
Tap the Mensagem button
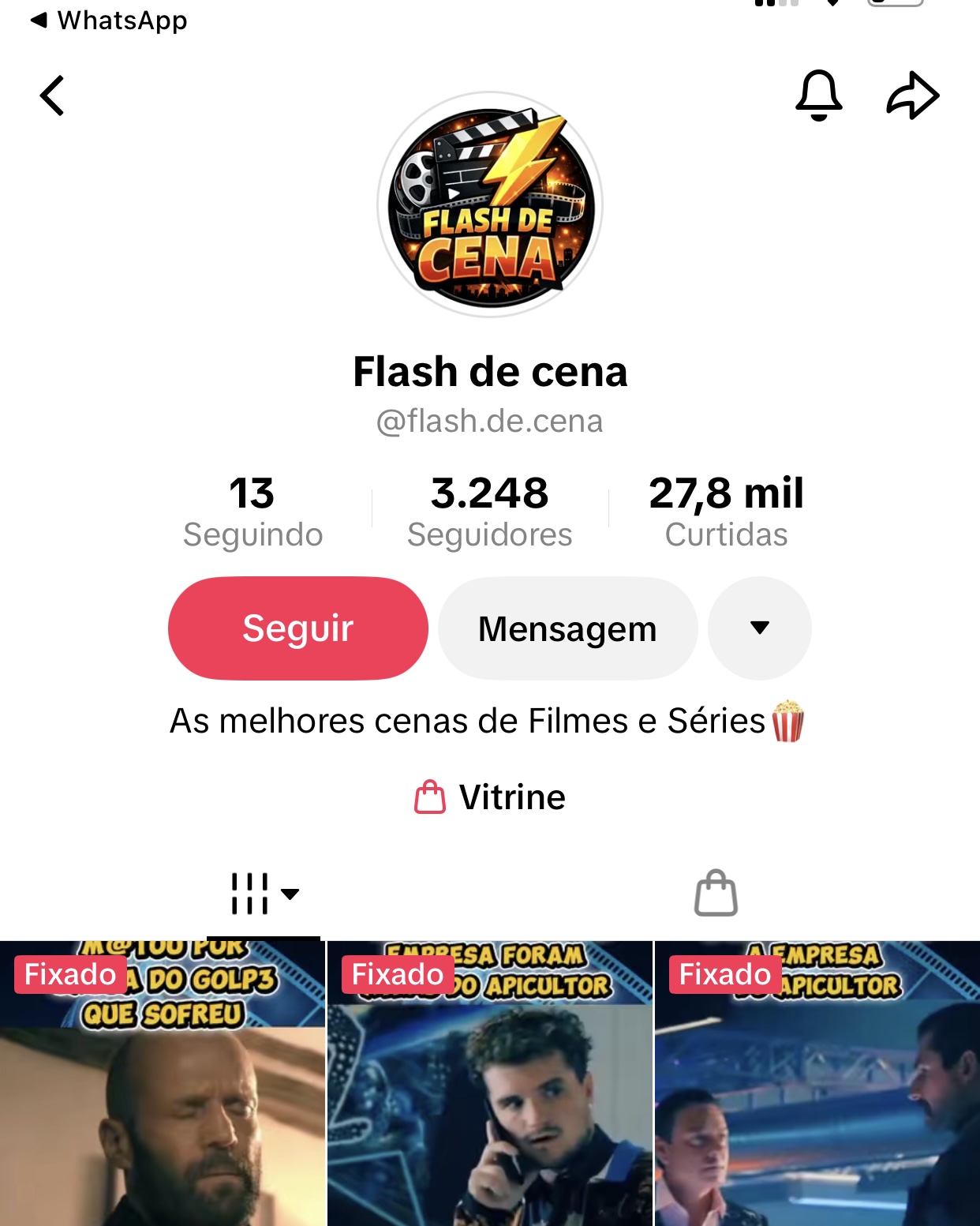[x=567, y=628]
